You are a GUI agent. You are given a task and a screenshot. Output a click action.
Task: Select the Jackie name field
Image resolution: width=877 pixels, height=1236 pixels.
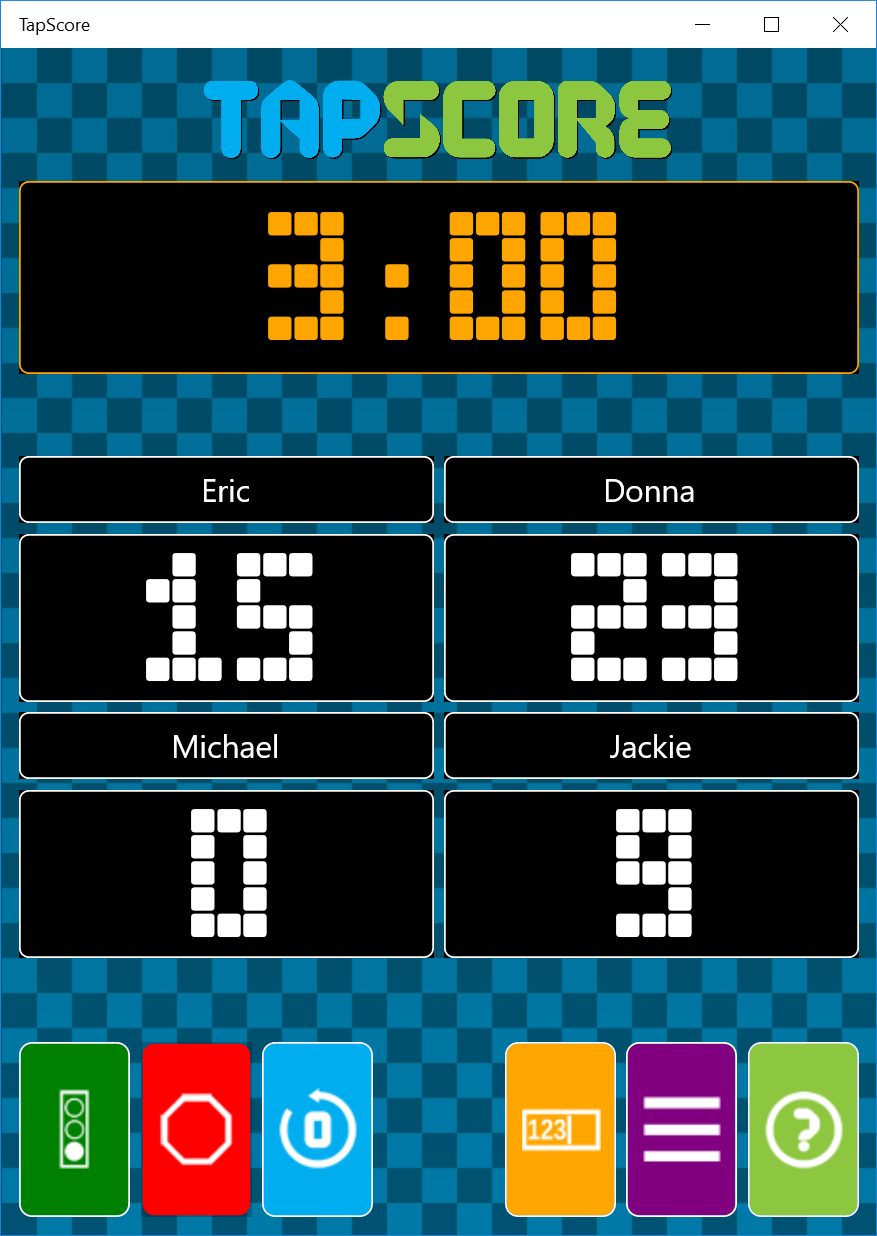point(651,746)
